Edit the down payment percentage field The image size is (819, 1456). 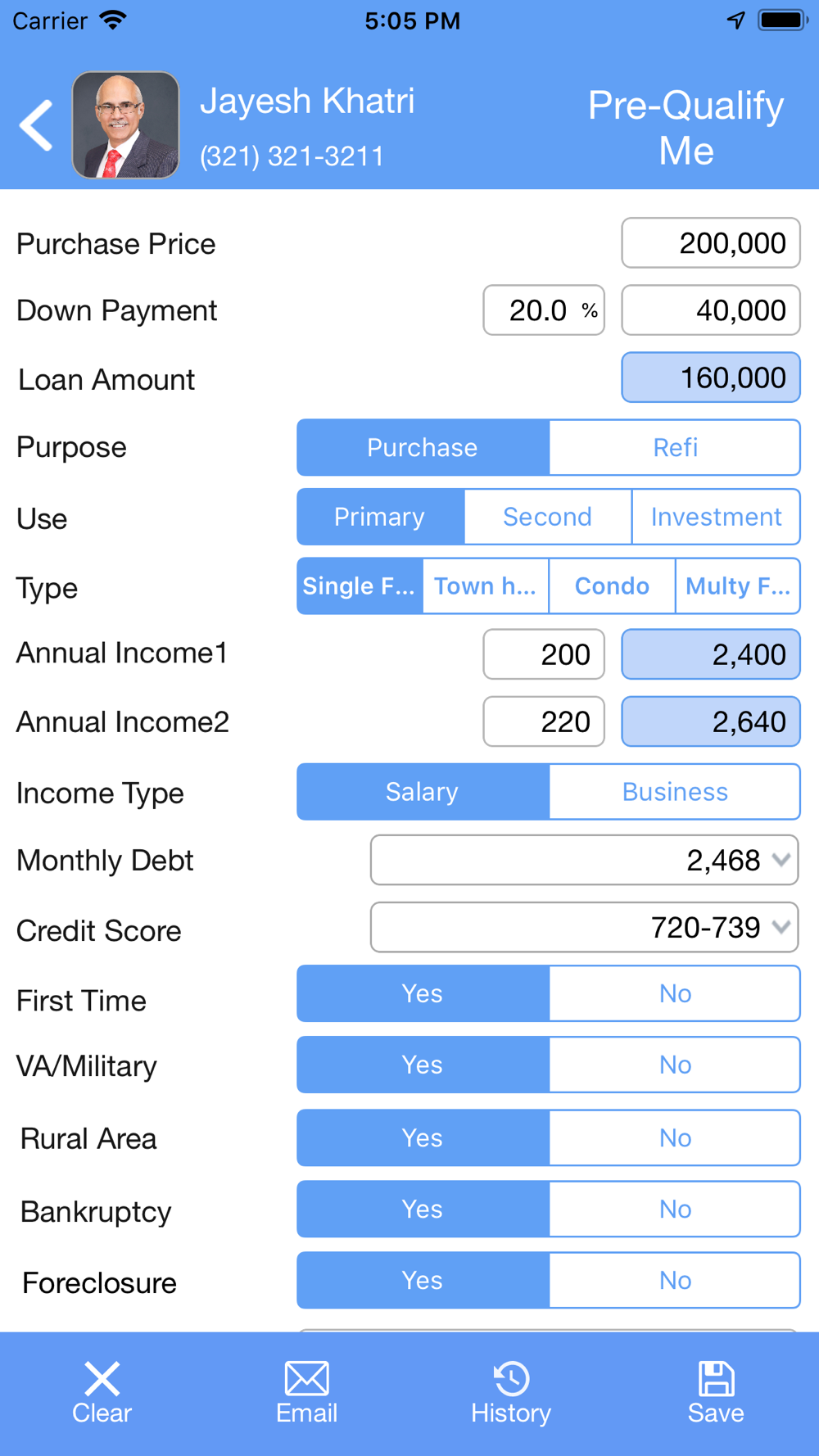pos(544,310)
